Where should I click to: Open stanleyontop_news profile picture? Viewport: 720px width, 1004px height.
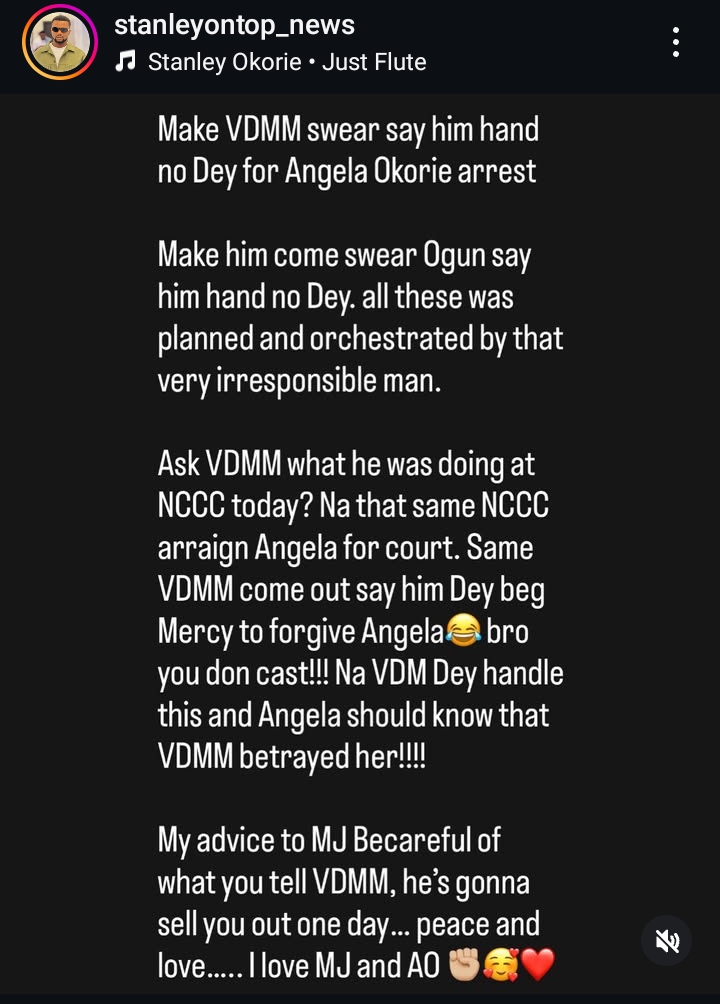60,44
